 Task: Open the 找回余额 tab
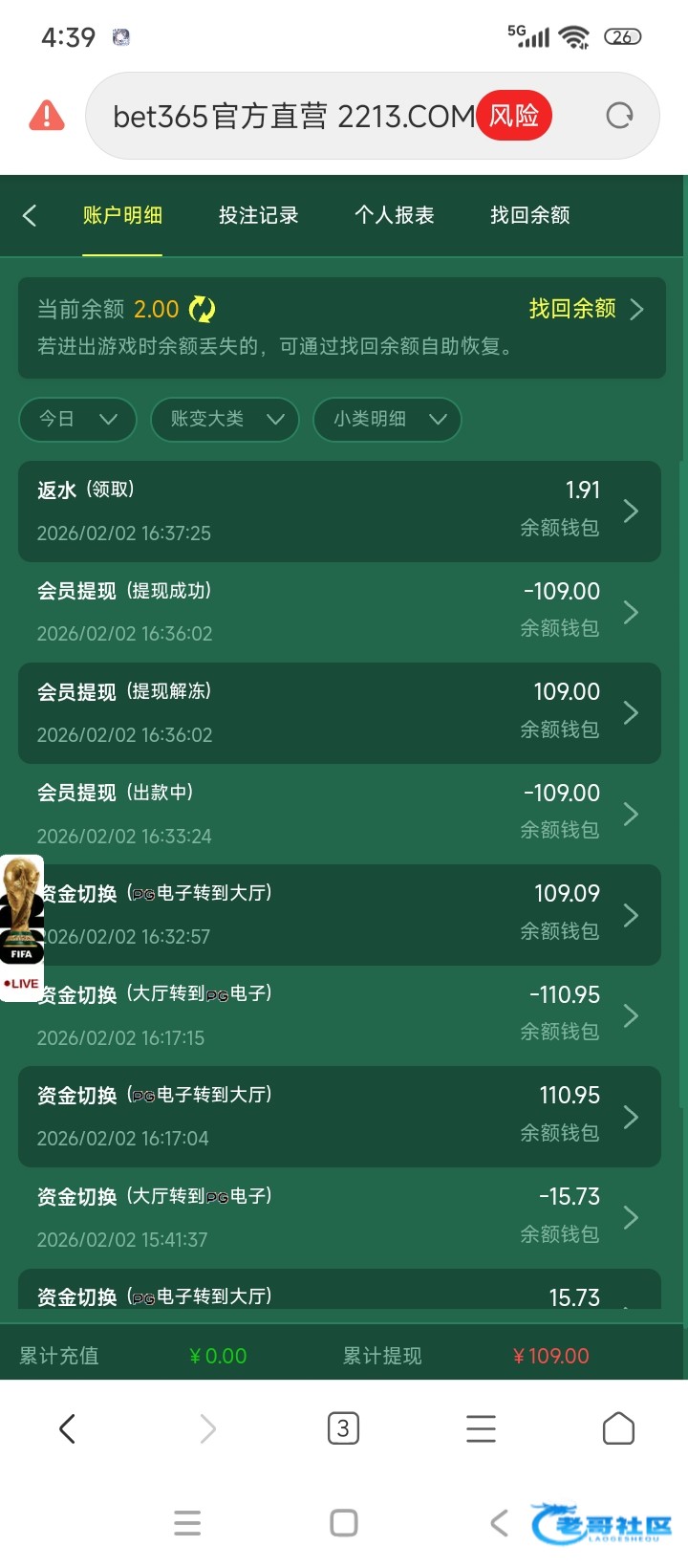point(529,216)
